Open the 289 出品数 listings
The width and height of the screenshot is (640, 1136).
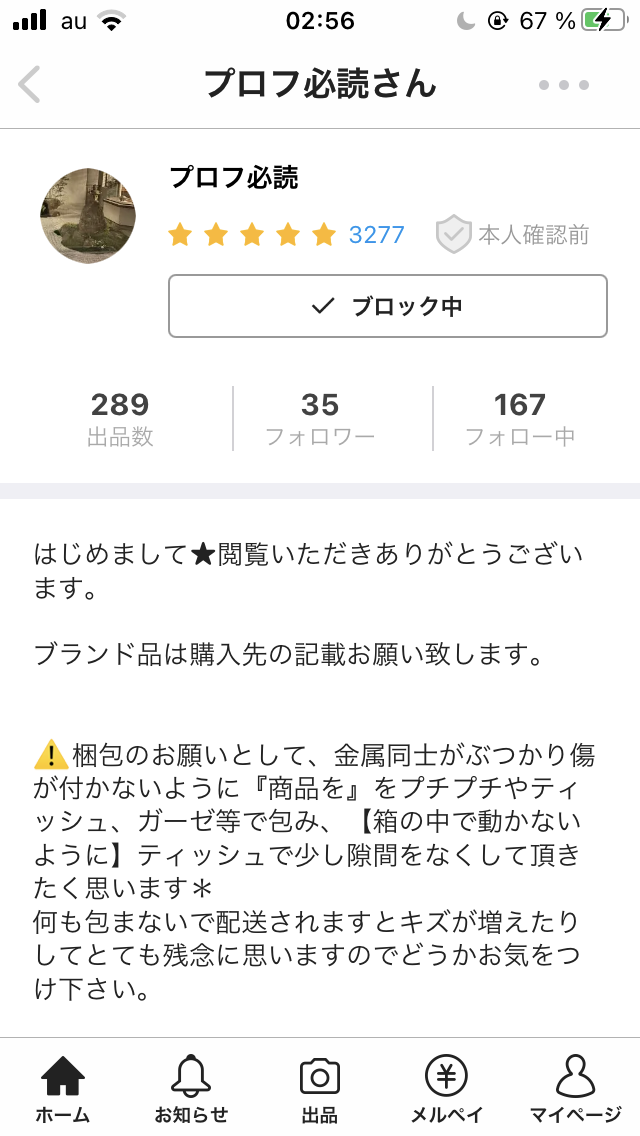point(120,419)
